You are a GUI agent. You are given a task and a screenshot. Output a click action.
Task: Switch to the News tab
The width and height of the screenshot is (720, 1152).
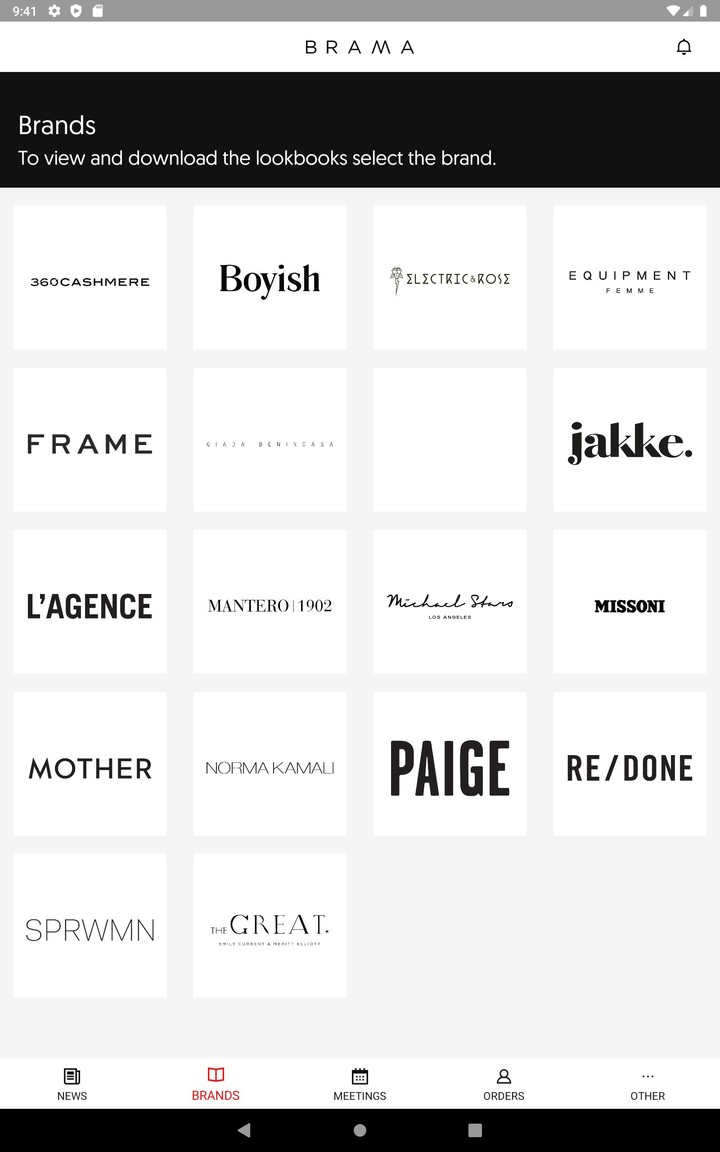[72, 1084]
